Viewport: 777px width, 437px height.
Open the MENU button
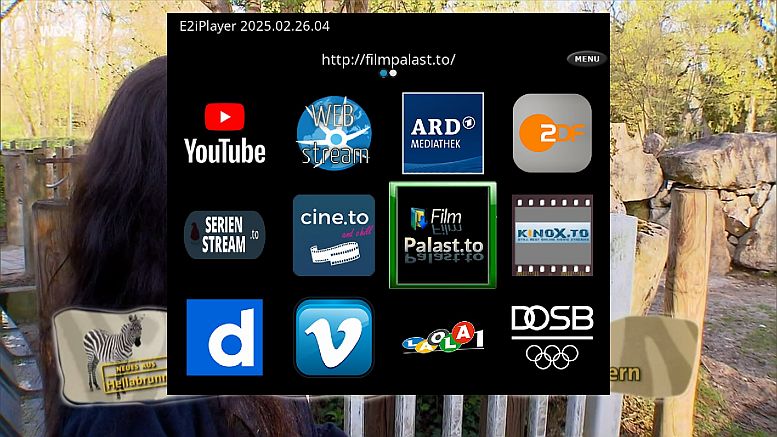coord(587,59)
